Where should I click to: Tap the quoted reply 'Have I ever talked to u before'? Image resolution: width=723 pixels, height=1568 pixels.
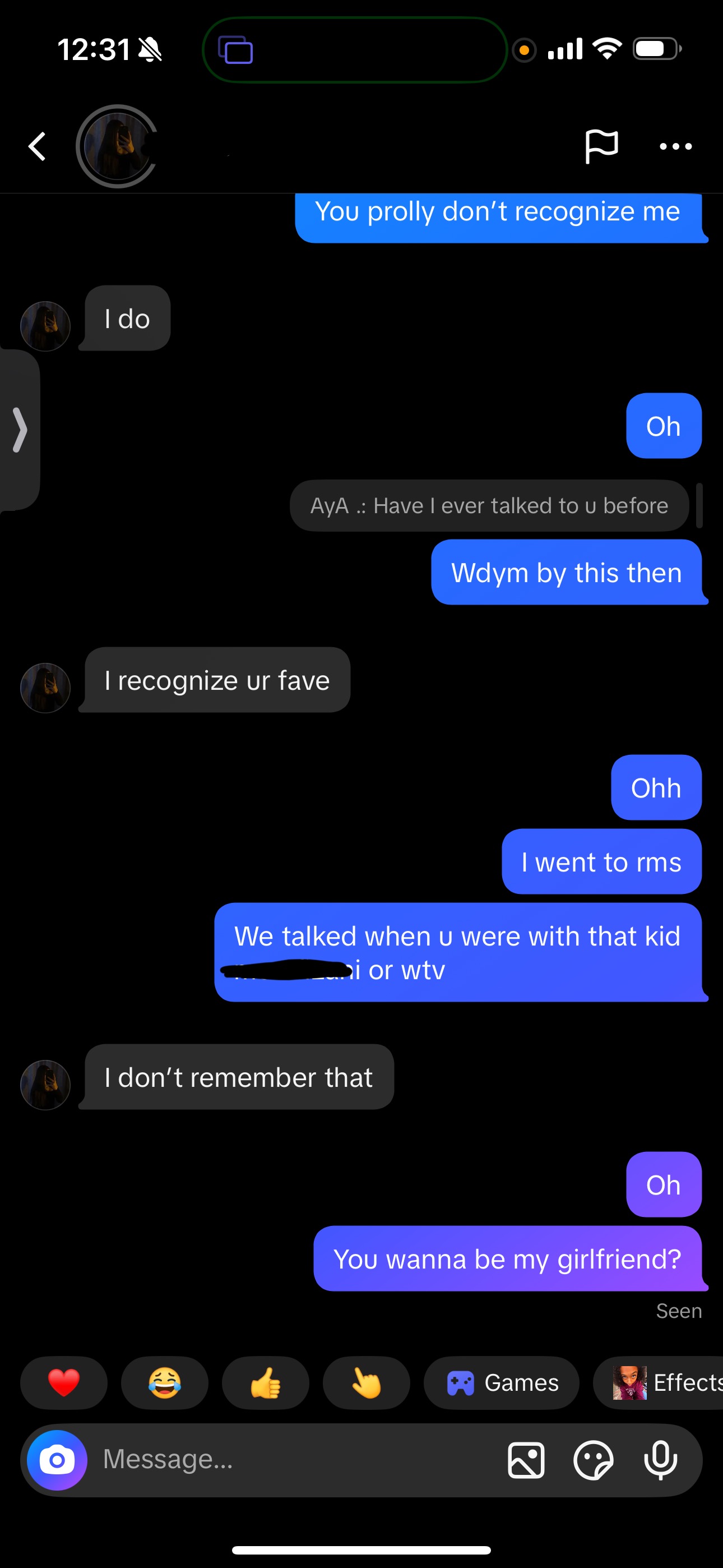pyautogui.click(x=489, y=506)
